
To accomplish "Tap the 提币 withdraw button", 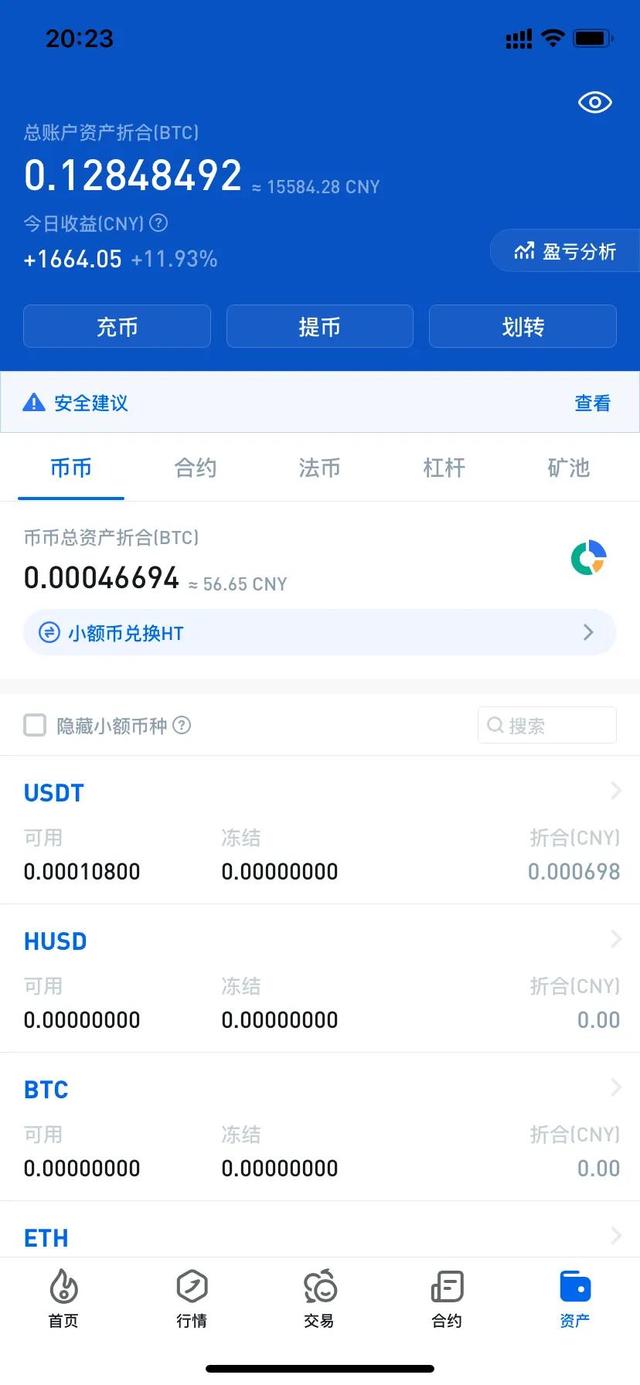I will (320, 327).
